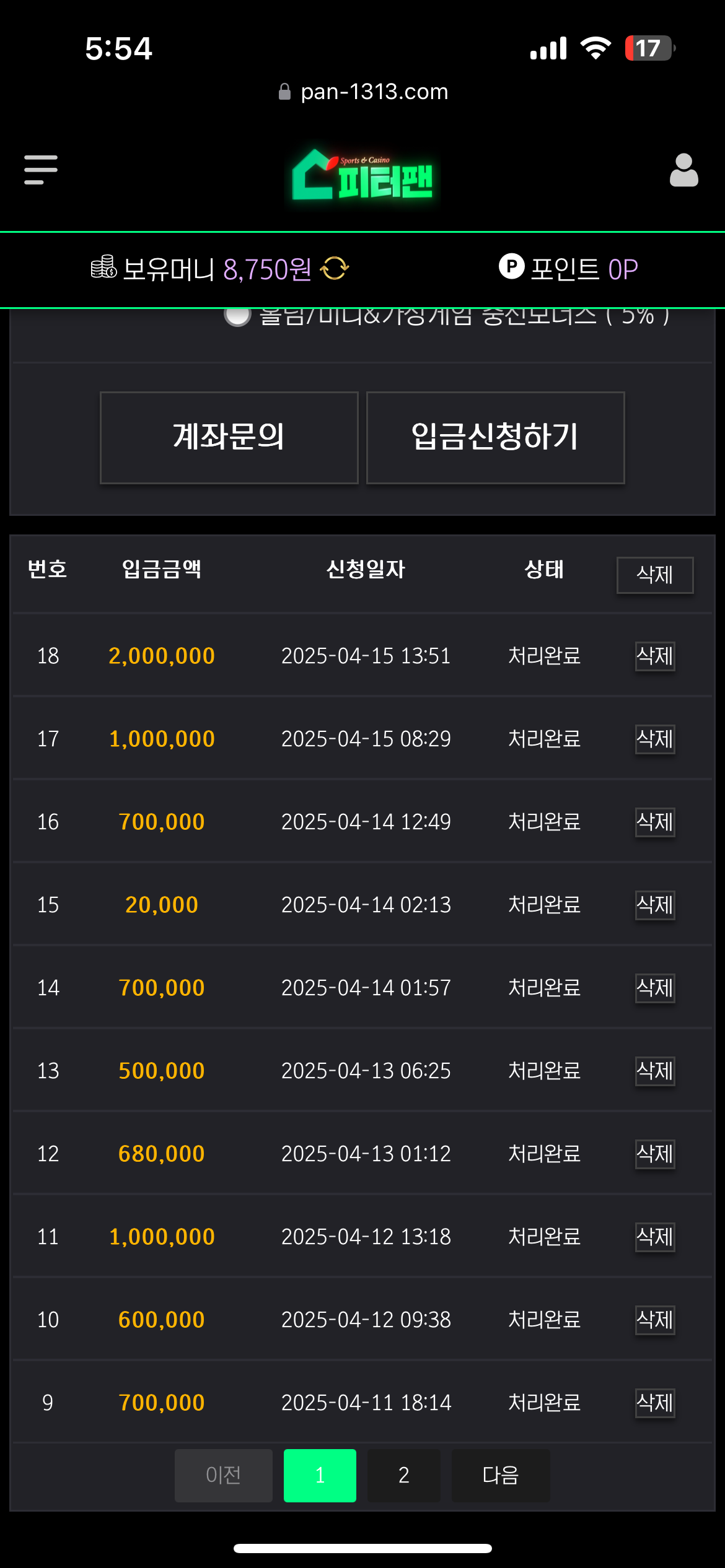Image resolution: width=725 pixels, height=1568 pixels.
Task: Tap the 다음 next page button
Action: pyautogui.click(x=500, y=1475)
